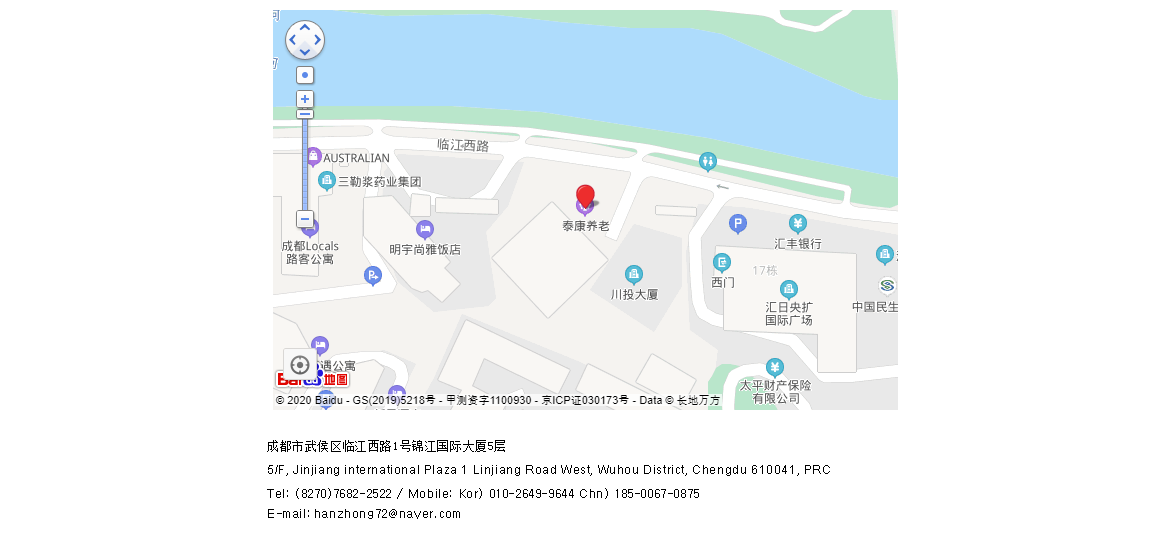Tap the restroom marker by the river
Screen dimensions: 1170x550
click(708, 161)
